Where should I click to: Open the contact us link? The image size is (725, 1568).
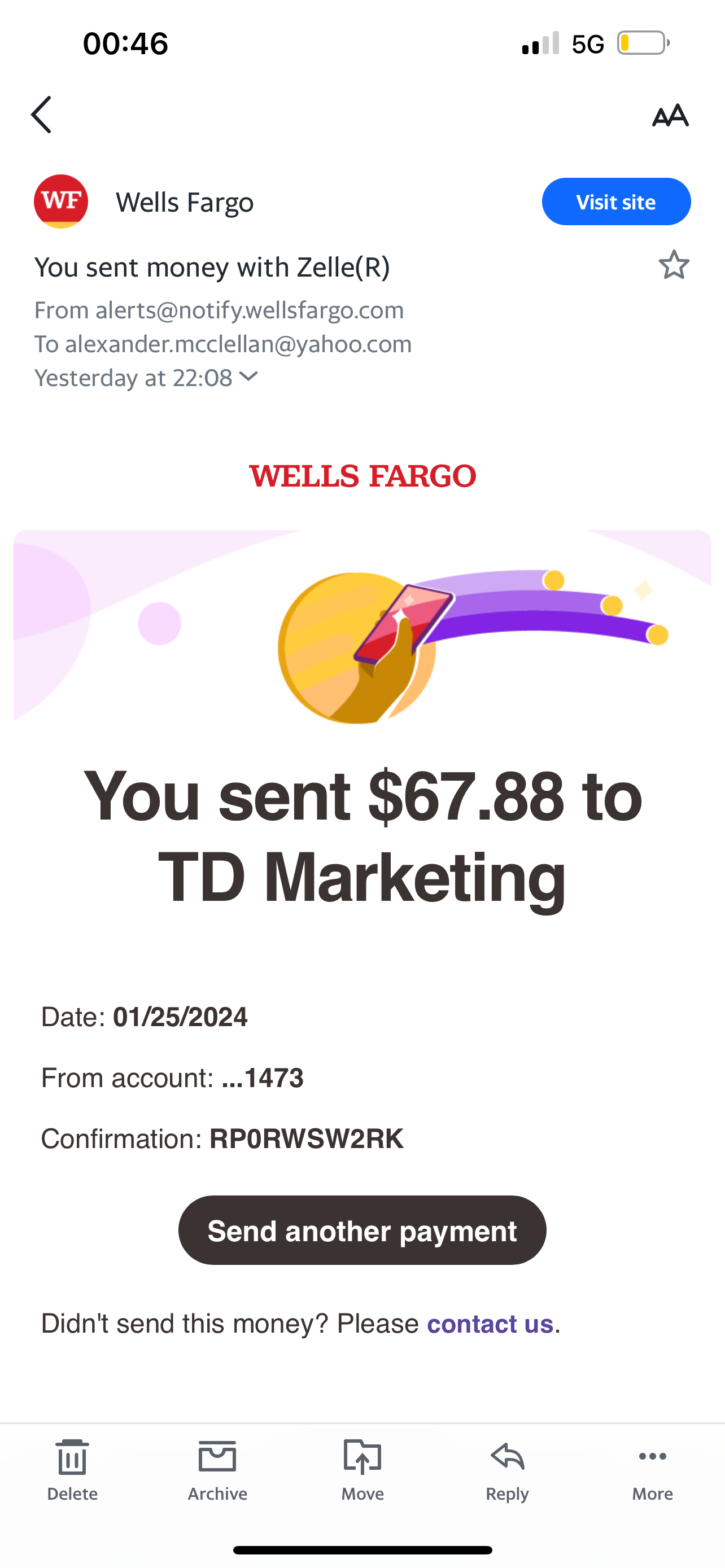click(x=490, y=1323)
